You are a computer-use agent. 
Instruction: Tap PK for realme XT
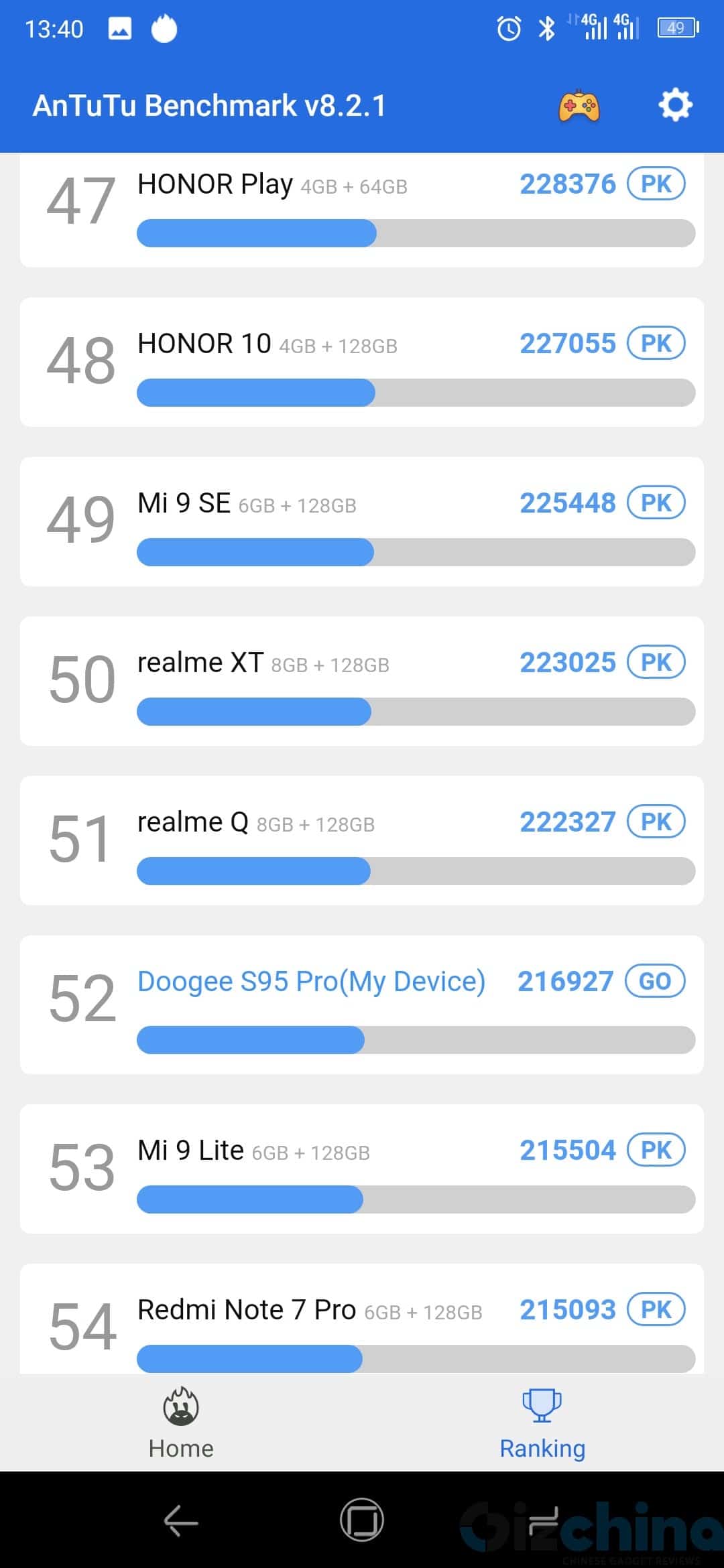point(656,662)
